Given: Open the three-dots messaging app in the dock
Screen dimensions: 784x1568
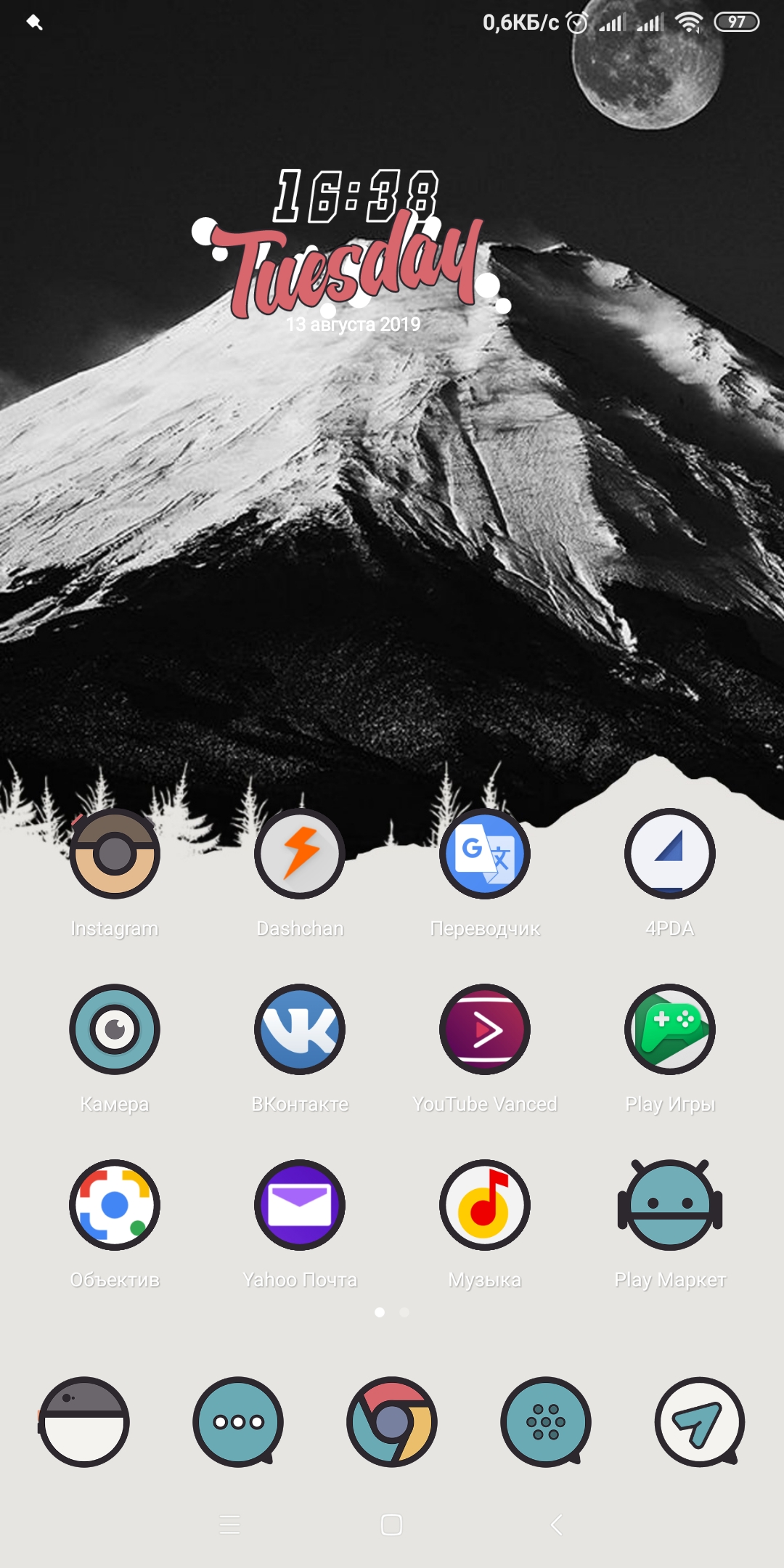Looking at the screenshot, I should [x=238, y=1422].
